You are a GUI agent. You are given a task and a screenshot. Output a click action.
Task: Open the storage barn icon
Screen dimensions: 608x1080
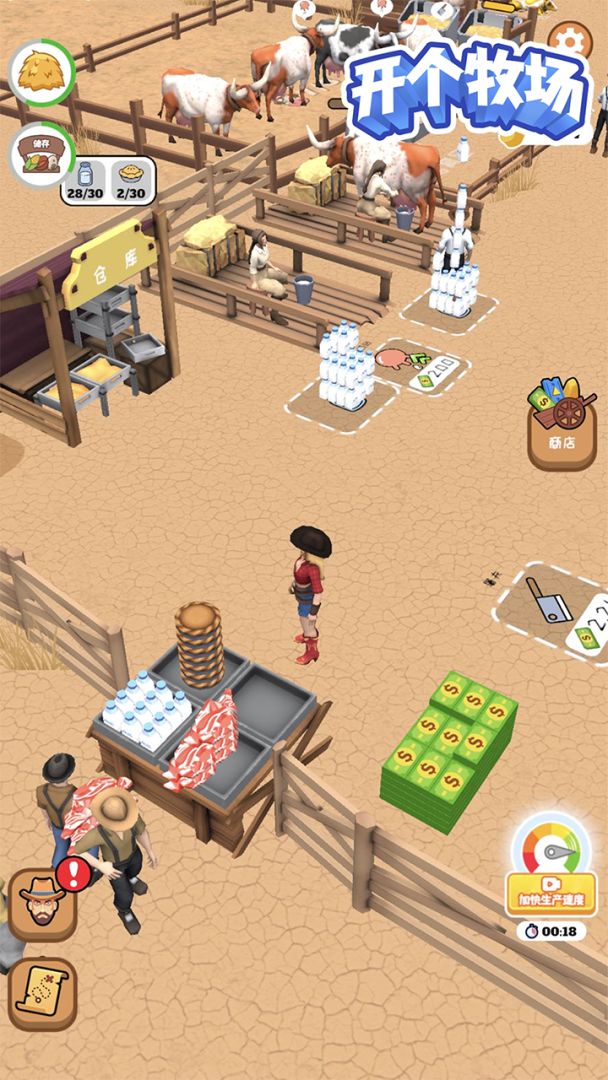tap(40, 154)
